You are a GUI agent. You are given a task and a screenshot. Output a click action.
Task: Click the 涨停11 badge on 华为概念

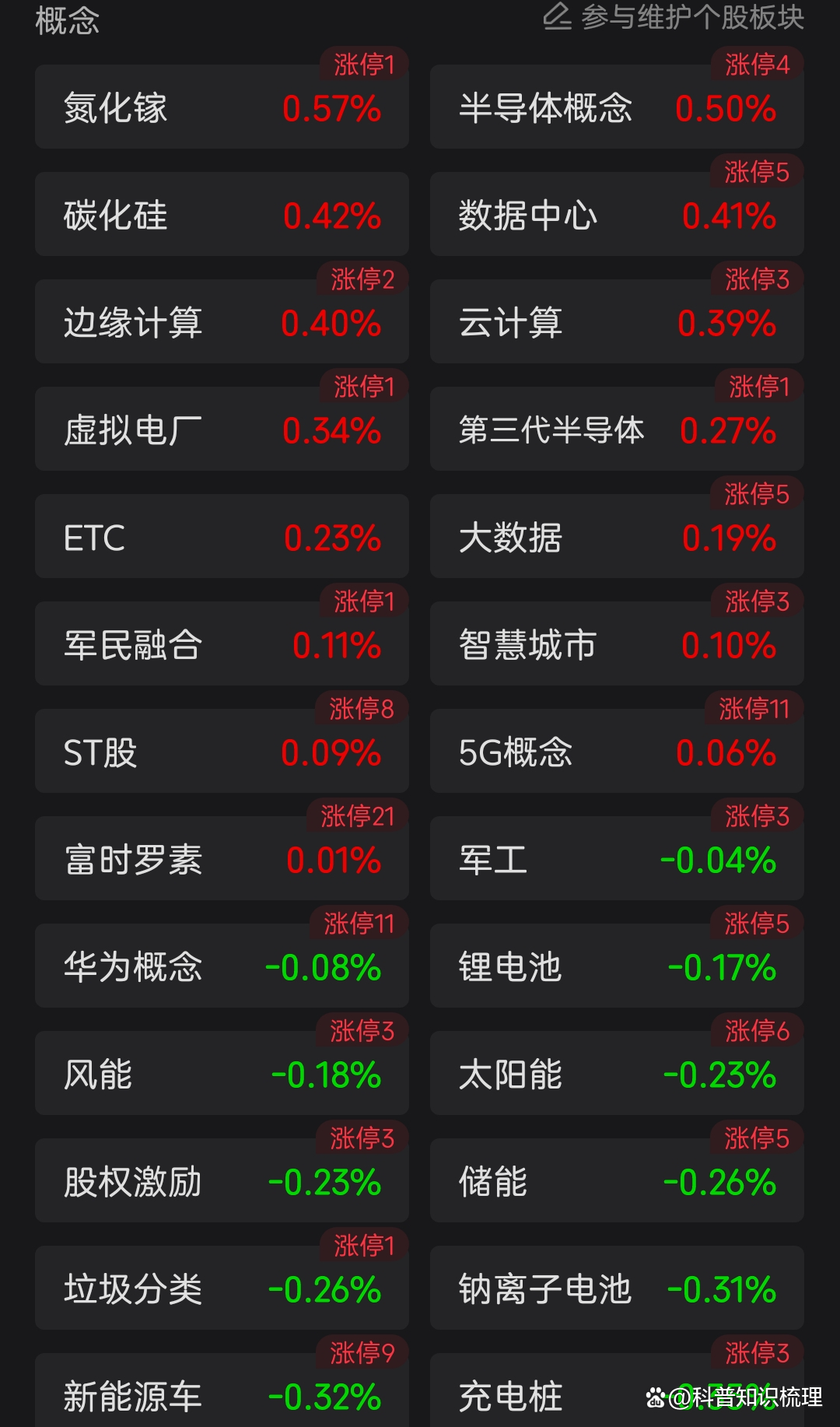click(359, 924)
